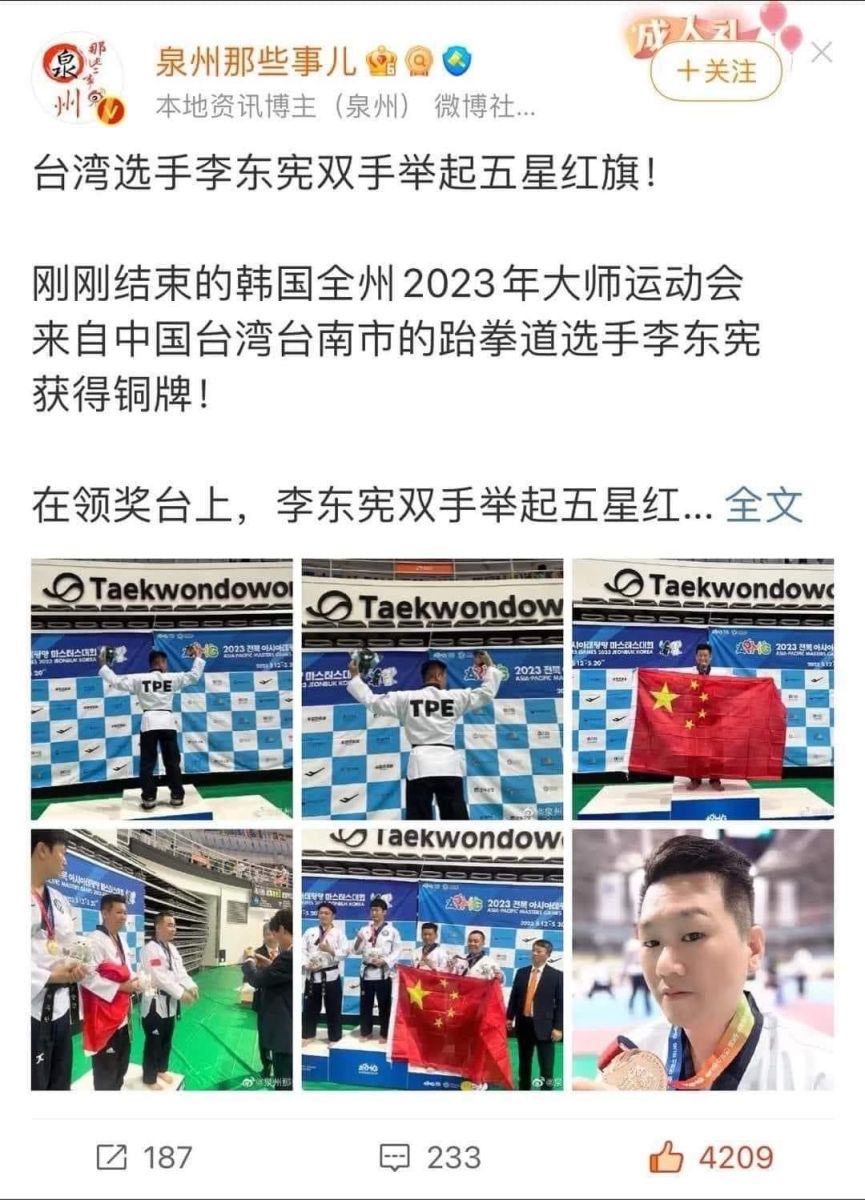Expand the full post via 全文

(x=764, y=505)
